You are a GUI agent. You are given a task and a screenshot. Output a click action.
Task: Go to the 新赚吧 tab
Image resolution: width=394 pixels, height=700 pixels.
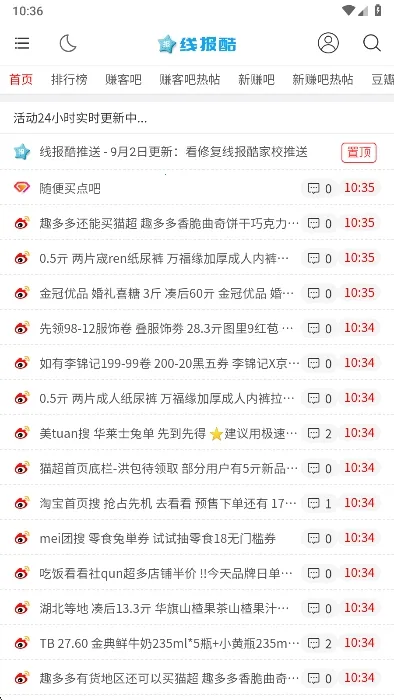pos(256,80)
